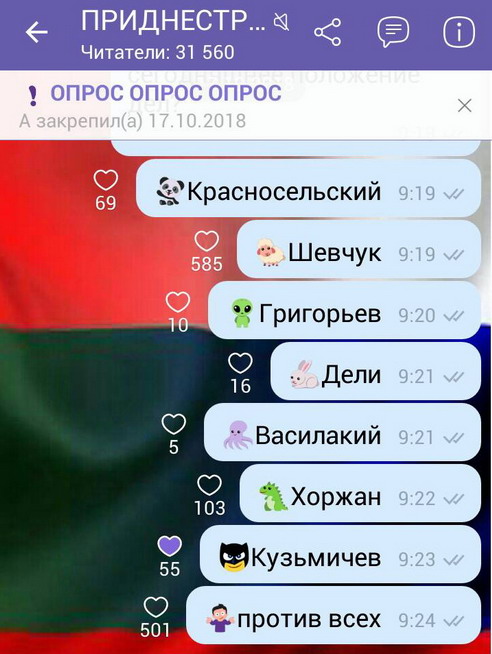The image size is (492, 654).
Task: Like the Григорьев message
Action: [178, 302]
